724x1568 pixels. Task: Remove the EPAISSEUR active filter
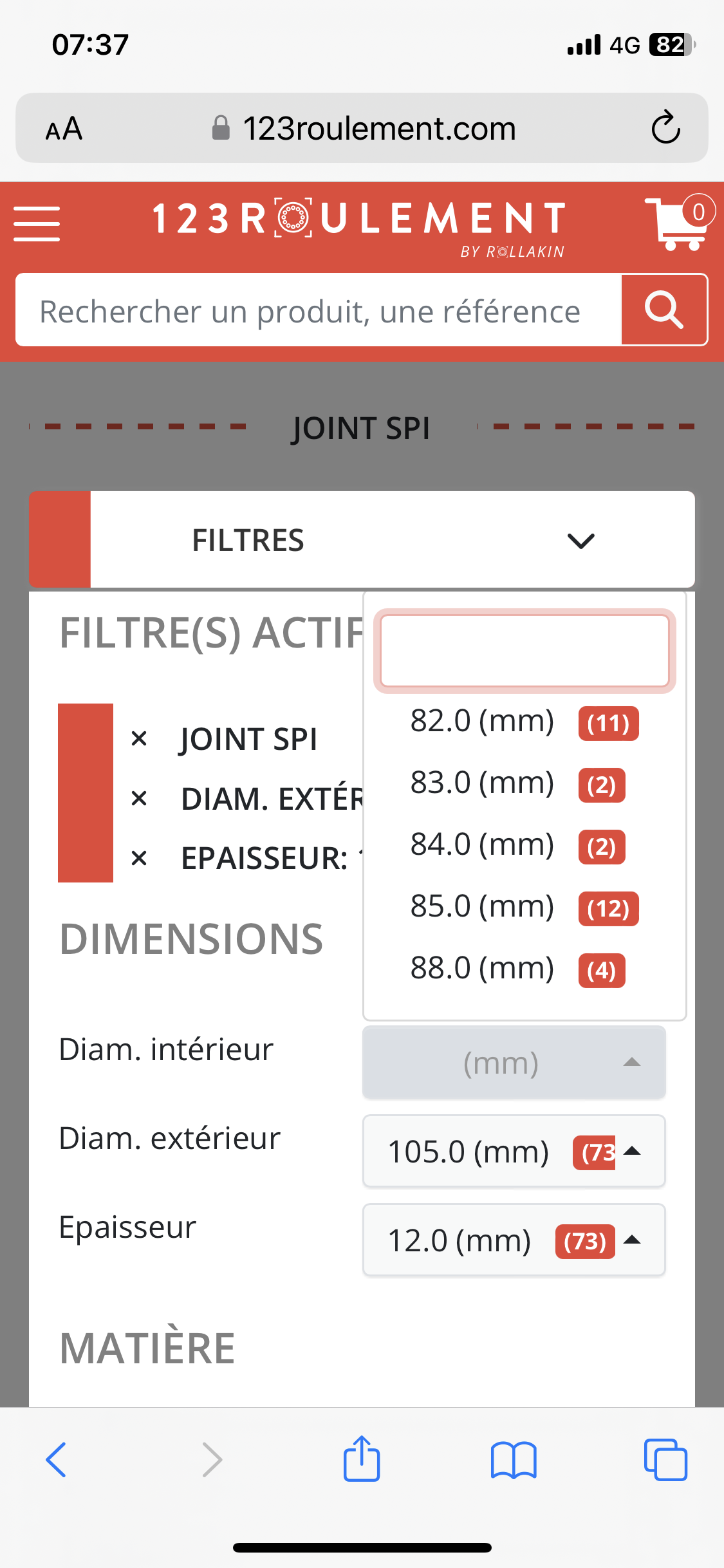tap(139, 859)
